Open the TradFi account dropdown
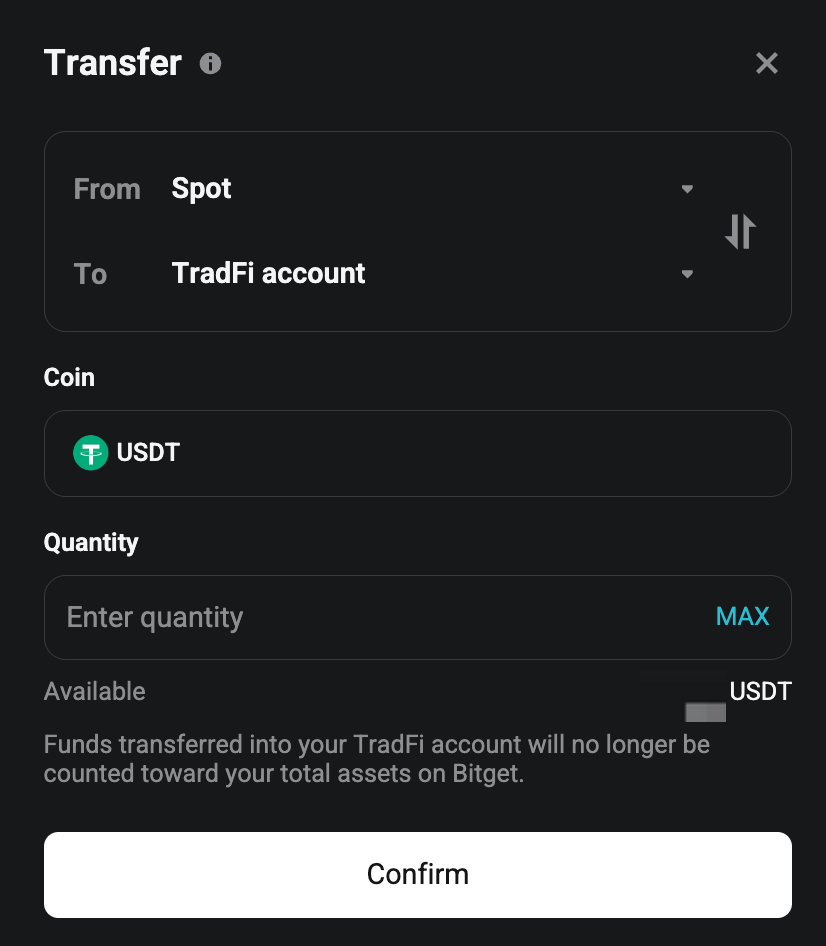This screenshot has height=946, width=826. [x=687, y=273]
